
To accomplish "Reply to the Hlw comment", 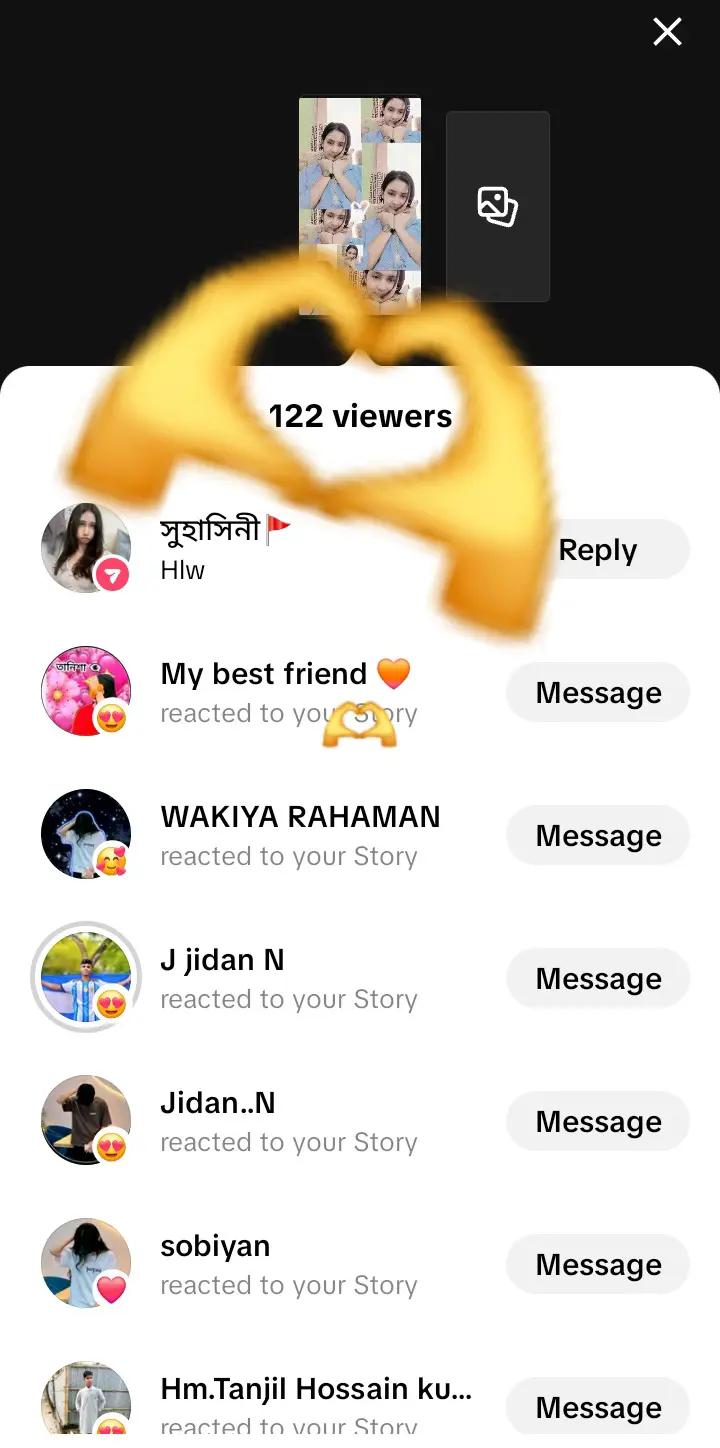I will 598,549.
